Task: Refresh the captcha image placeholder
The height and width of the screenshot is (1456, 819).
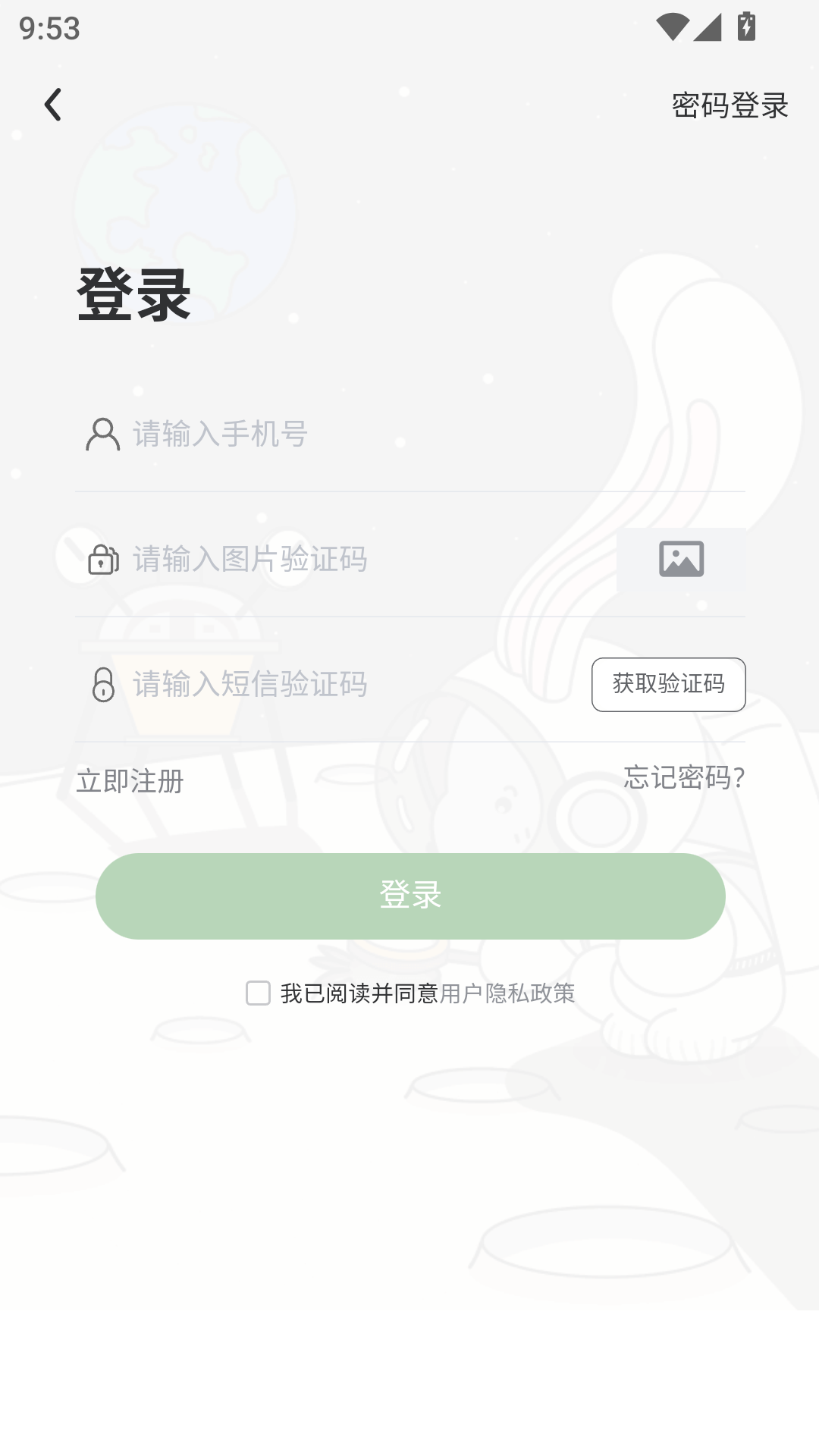Action: [x=681, y=560]
